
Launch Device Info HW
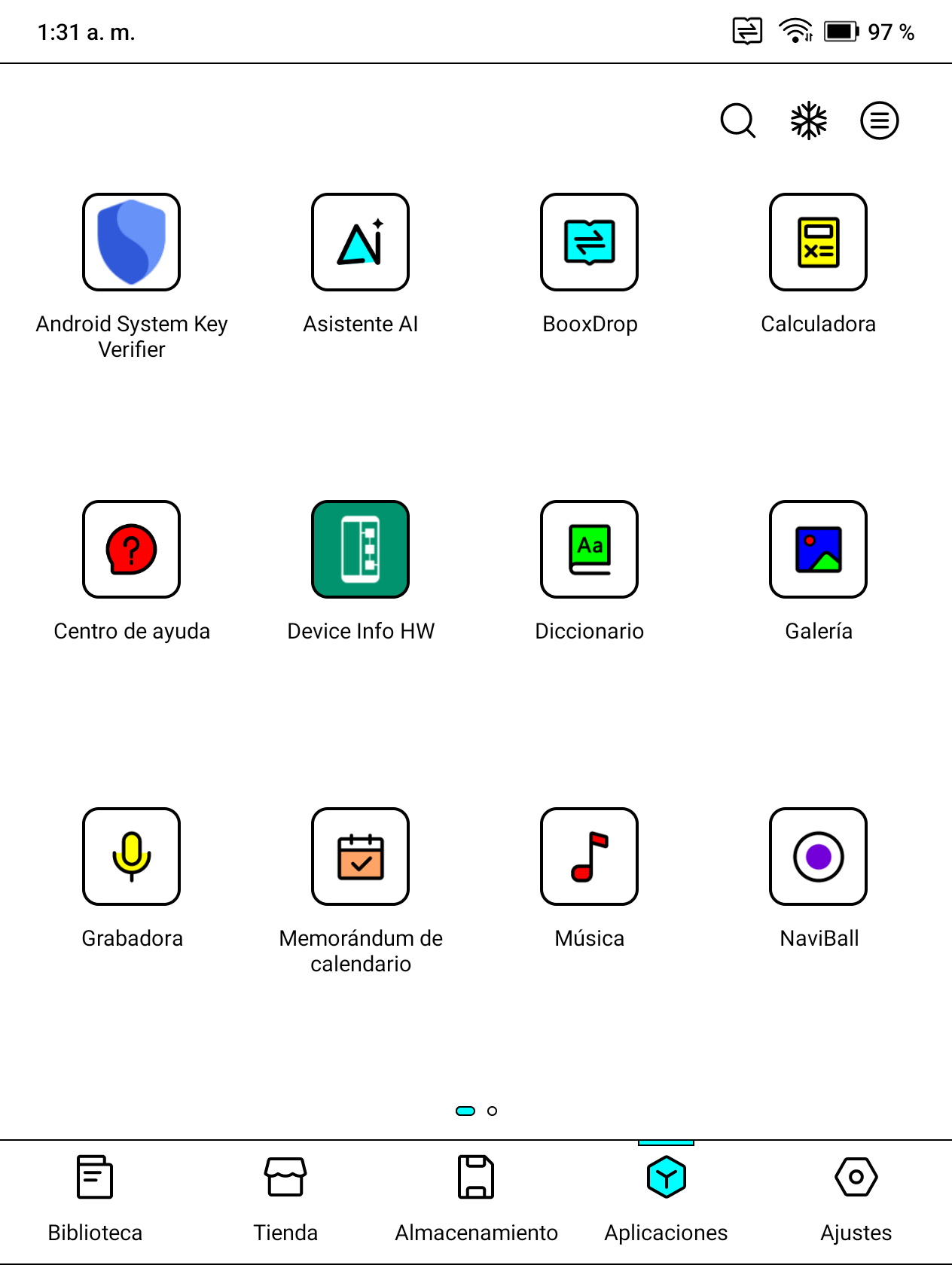pyautogui.click(x=361, y=550)
